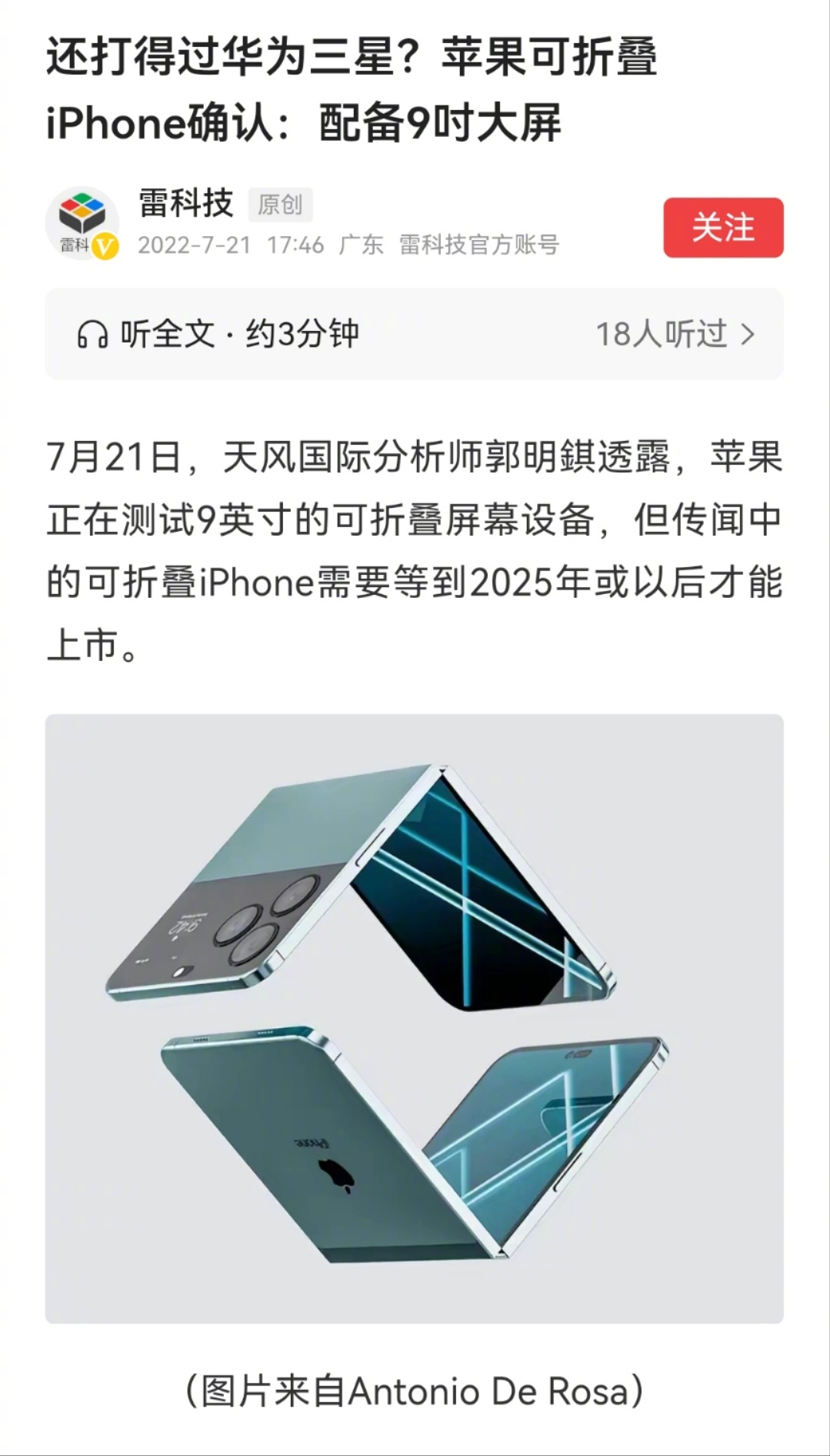830x1456 pixels.
Task: Open the 18人听过 listeners list
Action: (675, 334)
